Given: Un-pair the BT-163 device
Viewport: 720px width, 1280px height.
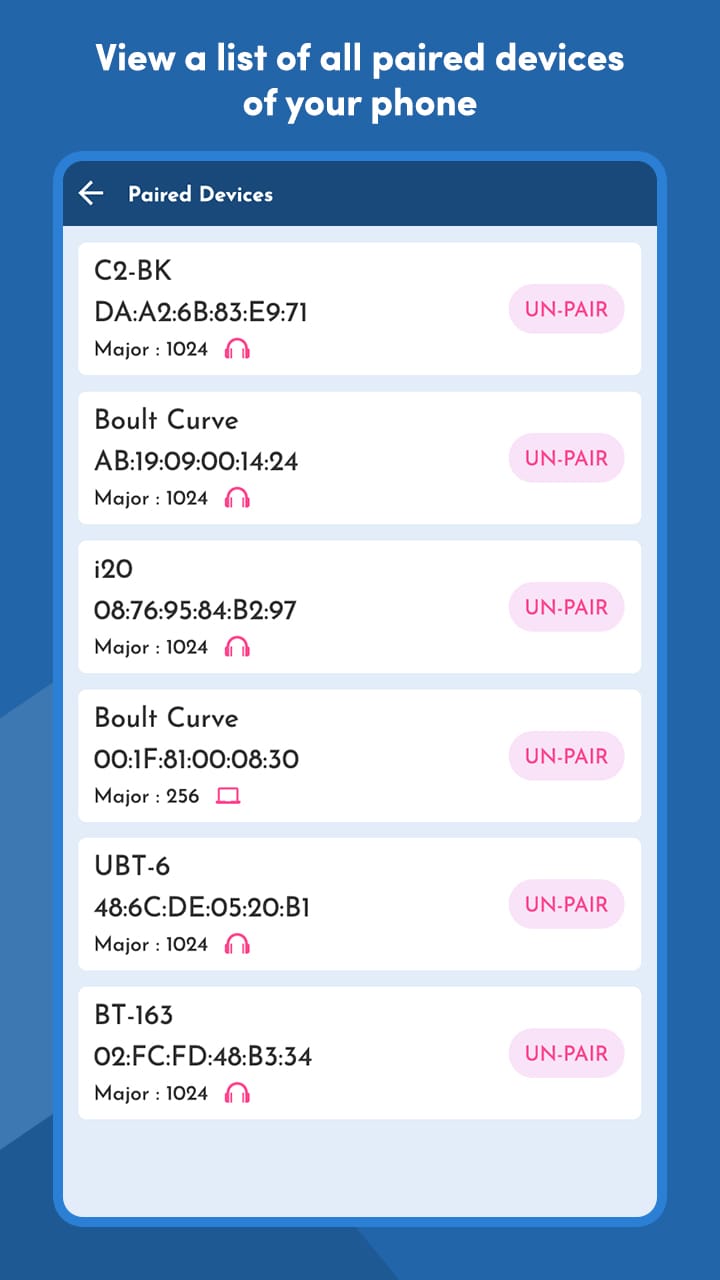Looking at the screenshot, I should point(566,1053).
